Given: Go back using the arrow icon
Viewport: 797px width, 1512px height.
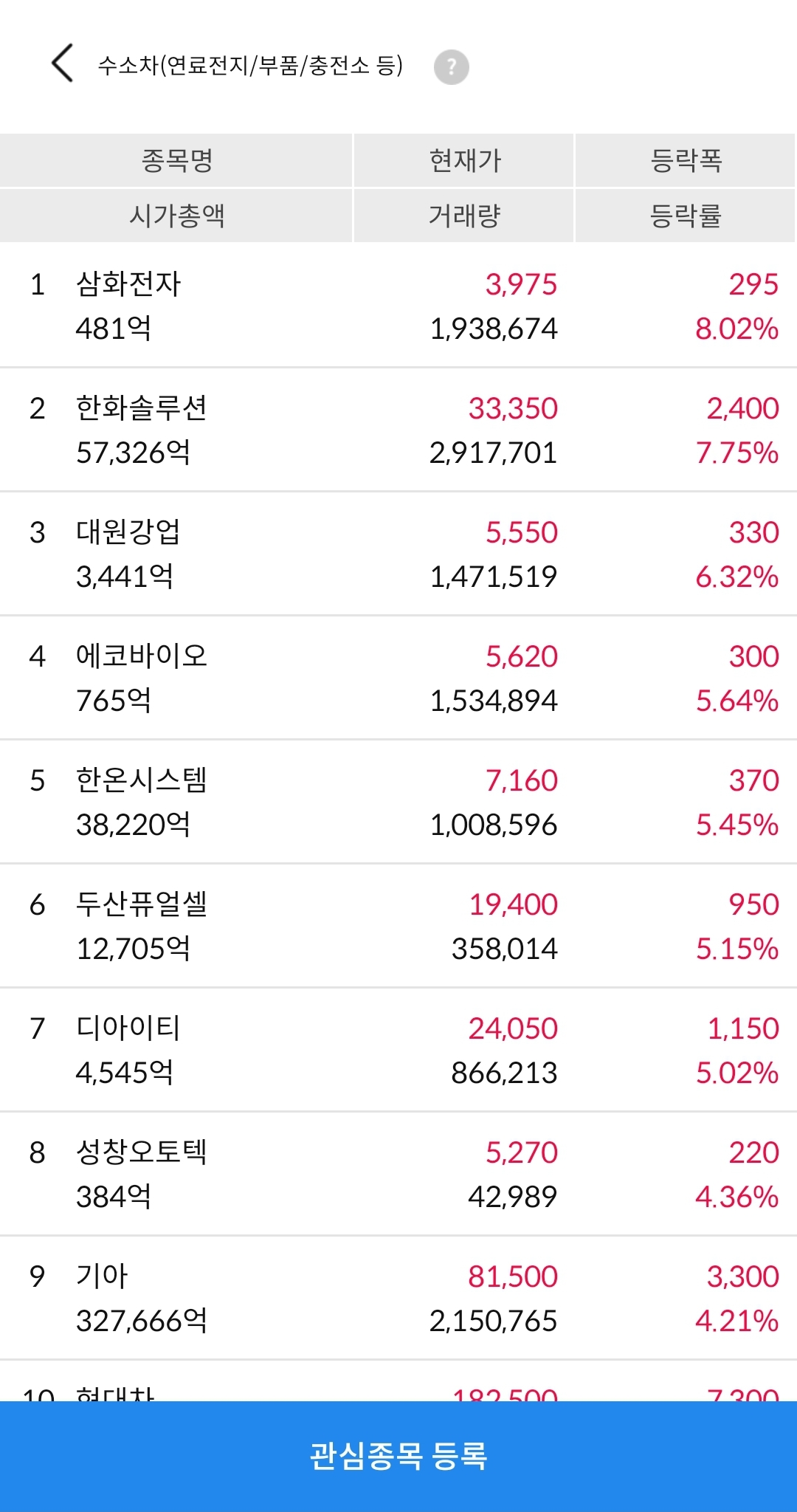Looking at the screenshot, I should tap(63, 63).
